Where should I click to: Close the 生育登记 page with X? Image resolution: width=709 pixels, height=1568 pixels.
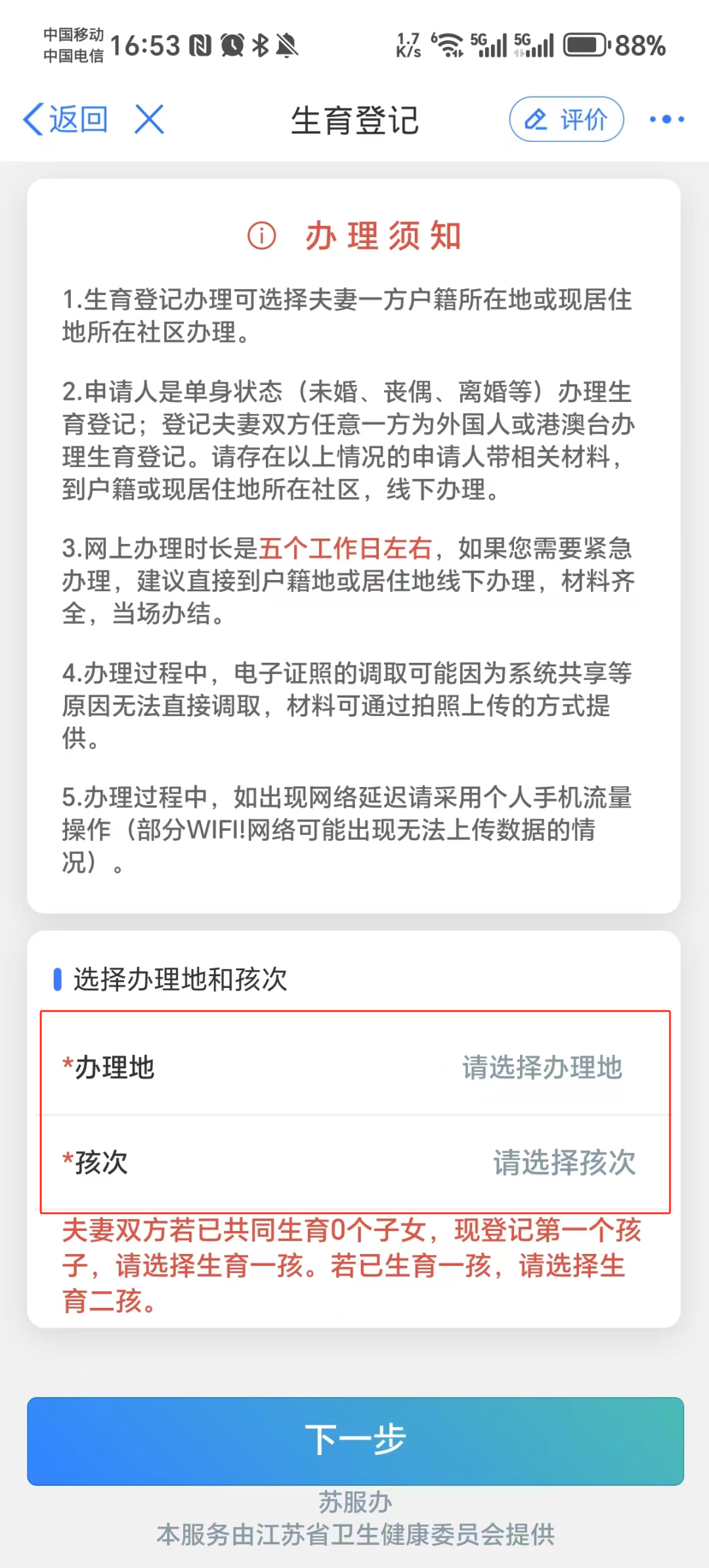tap(150, 120)
